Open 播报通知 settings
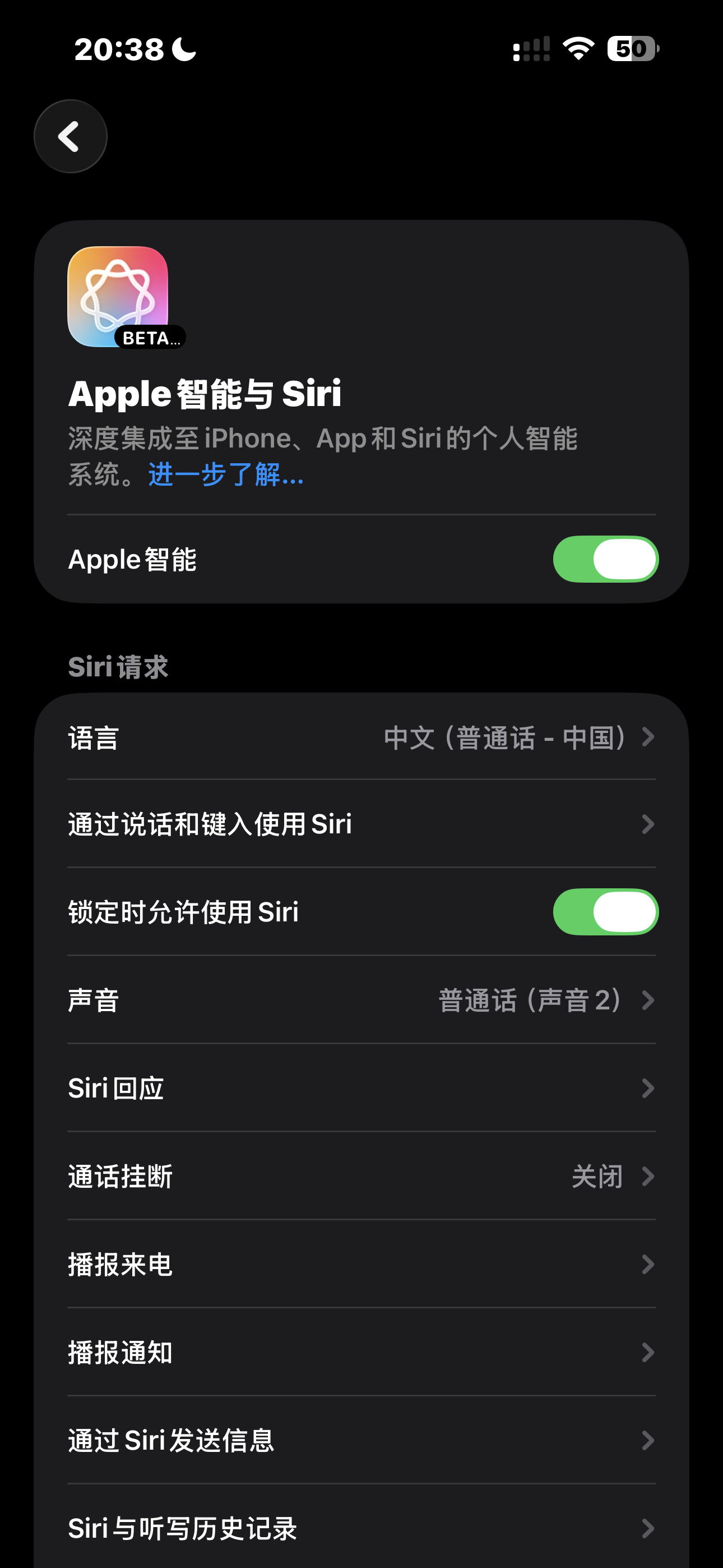The height and width of the screenshot is (1568, 723). (361, 1352)
